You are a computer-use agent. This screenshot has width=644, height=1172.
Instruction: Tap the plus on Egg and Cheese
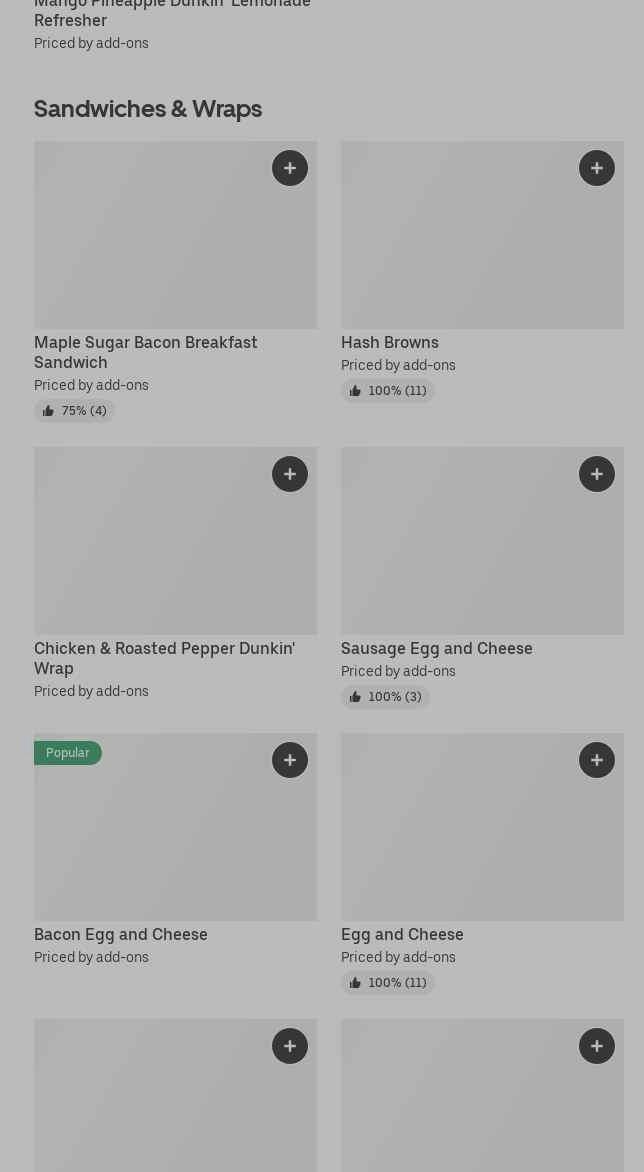click(597, 760)
